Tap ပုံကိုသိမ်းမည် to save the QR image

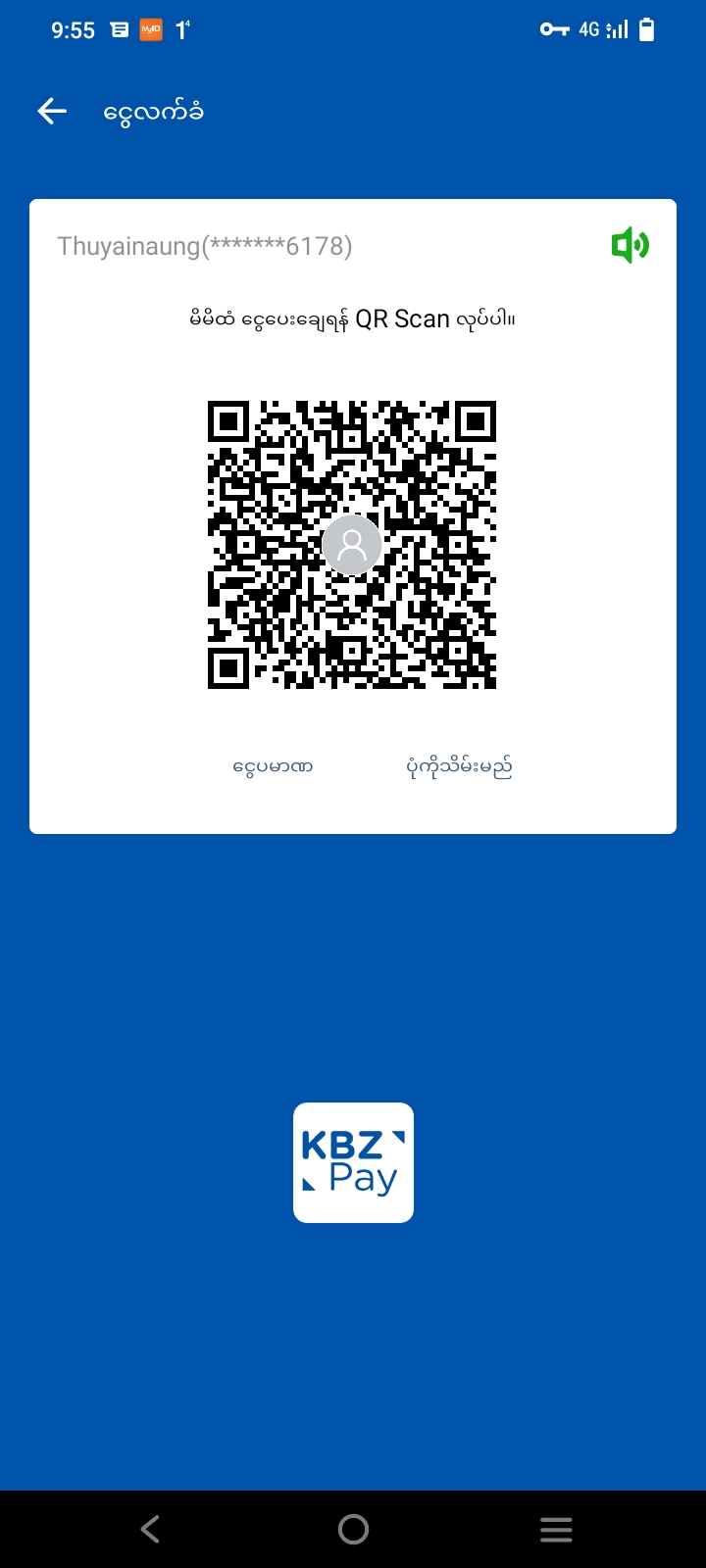459,766
